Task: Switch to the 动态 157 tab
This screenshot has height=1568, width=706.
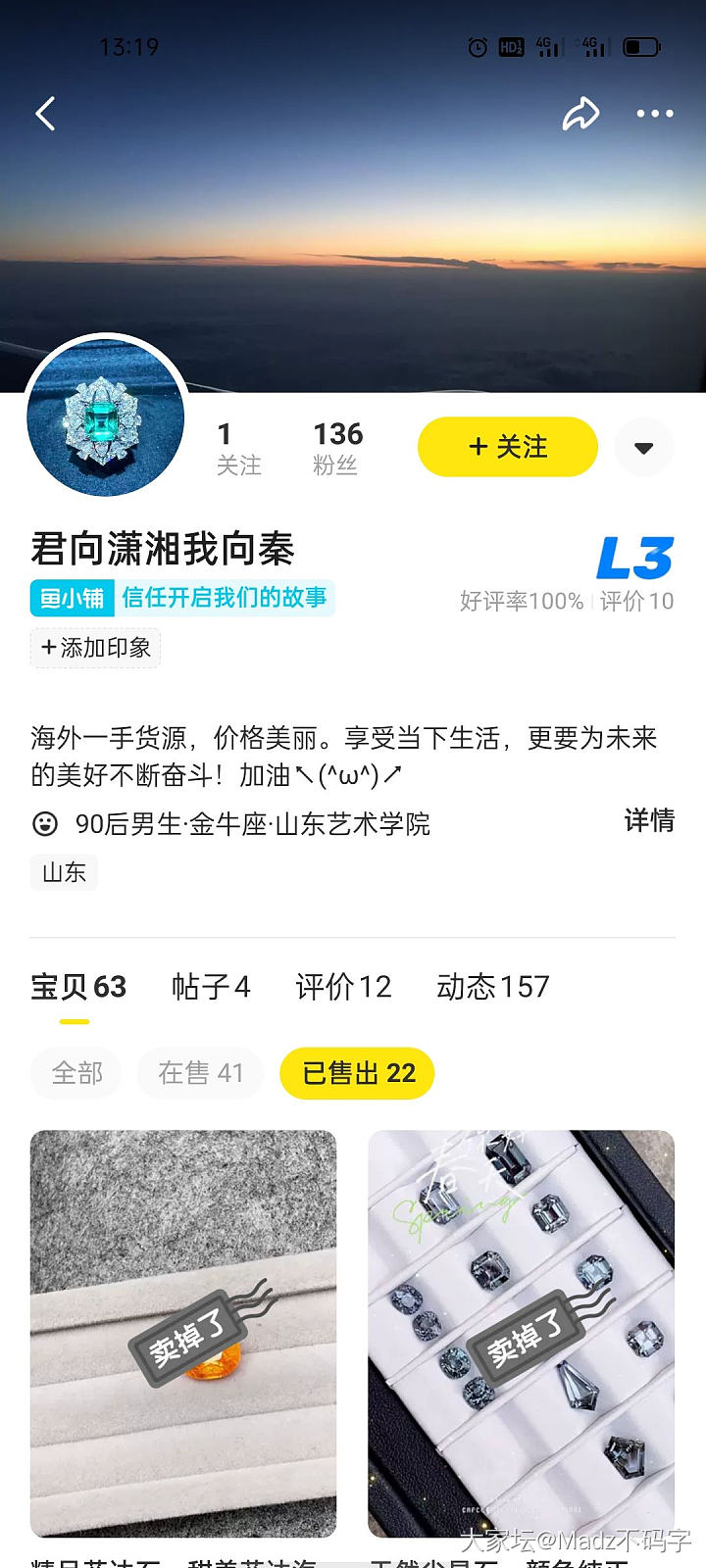Action: tap(492, 987)
